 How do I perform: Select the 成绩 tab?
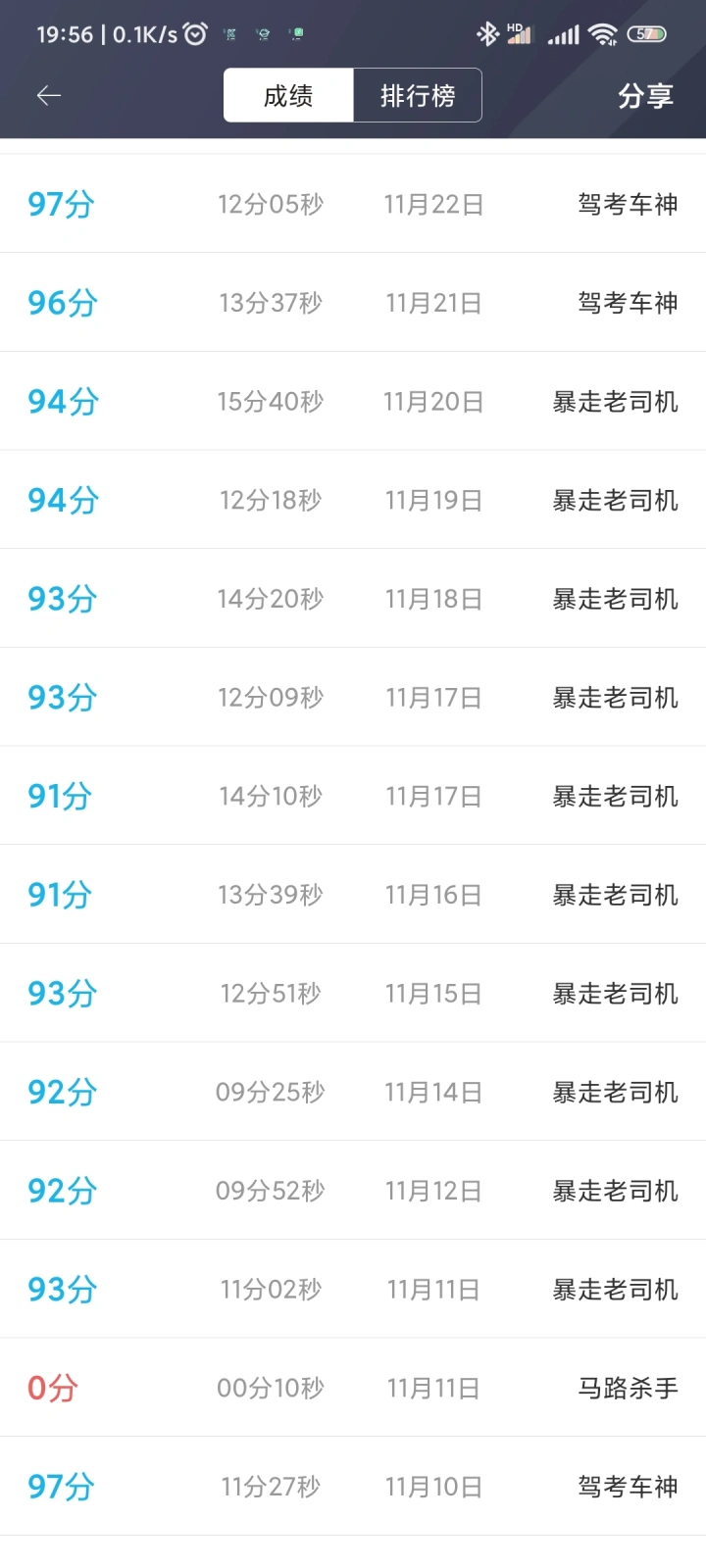tap(288, 95)
